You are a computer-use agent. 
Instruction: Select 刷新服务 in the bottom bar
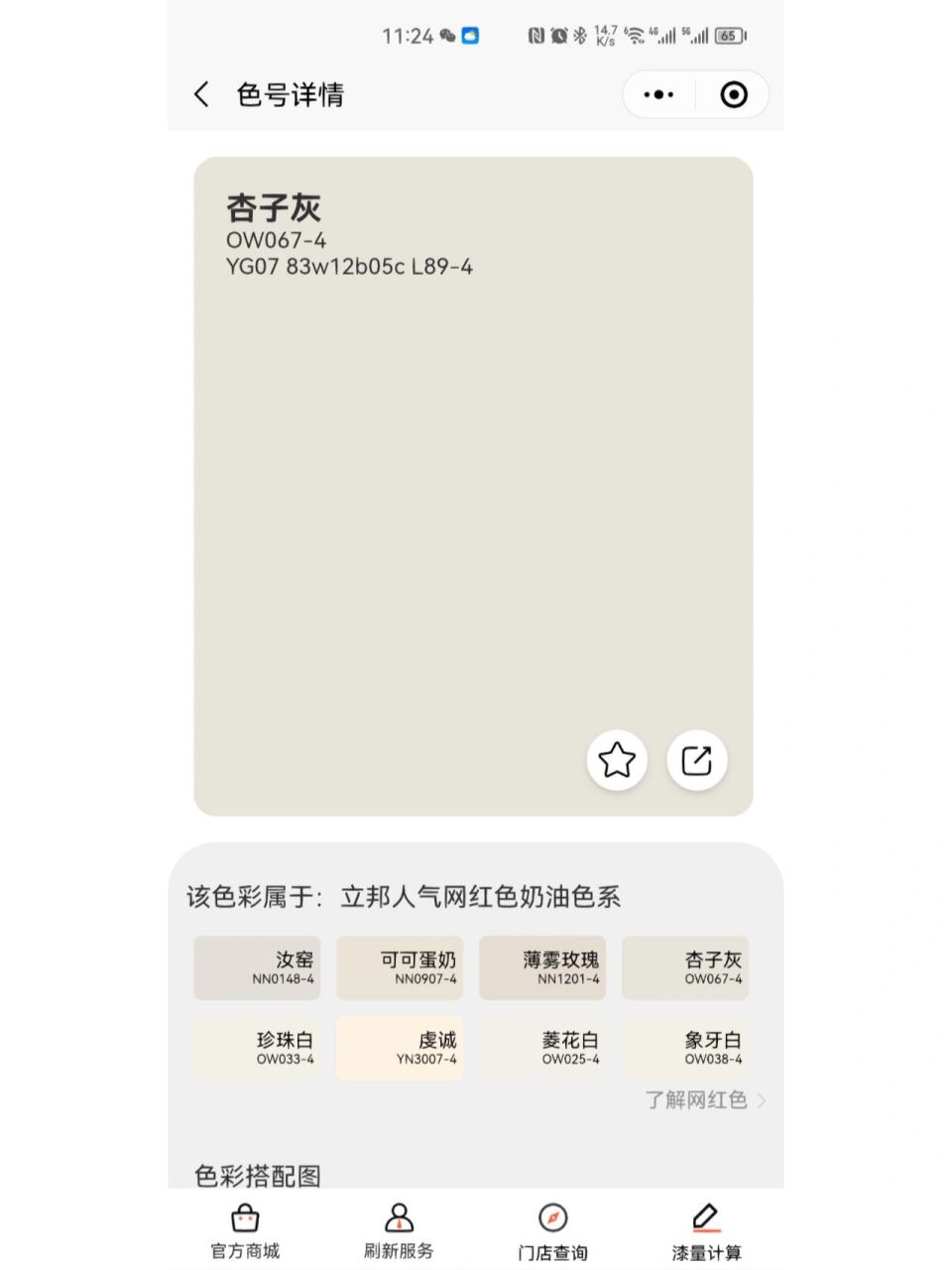tap(399, 1227)
